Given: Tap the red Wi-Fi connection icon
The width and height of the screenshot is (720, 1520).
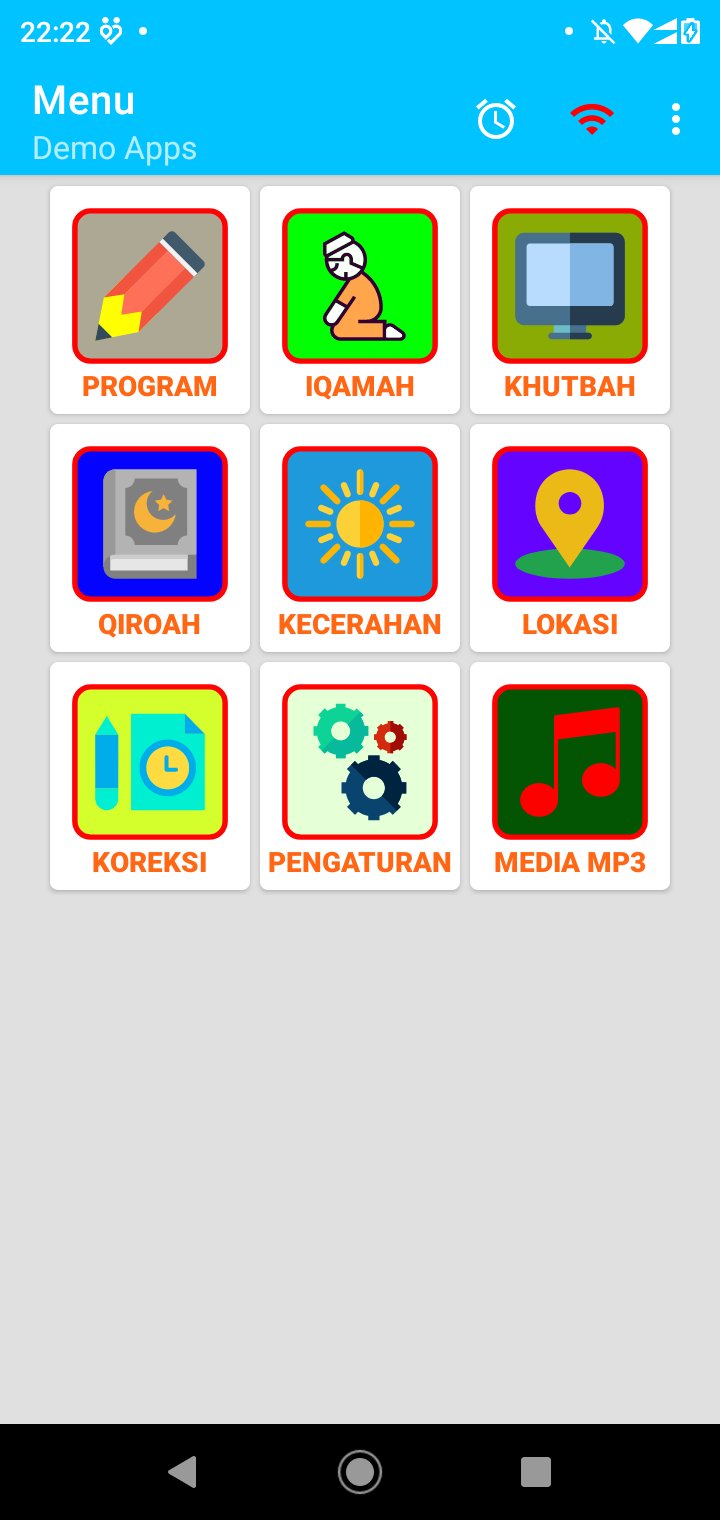Looking at the screenshot, I should point(592,120).
